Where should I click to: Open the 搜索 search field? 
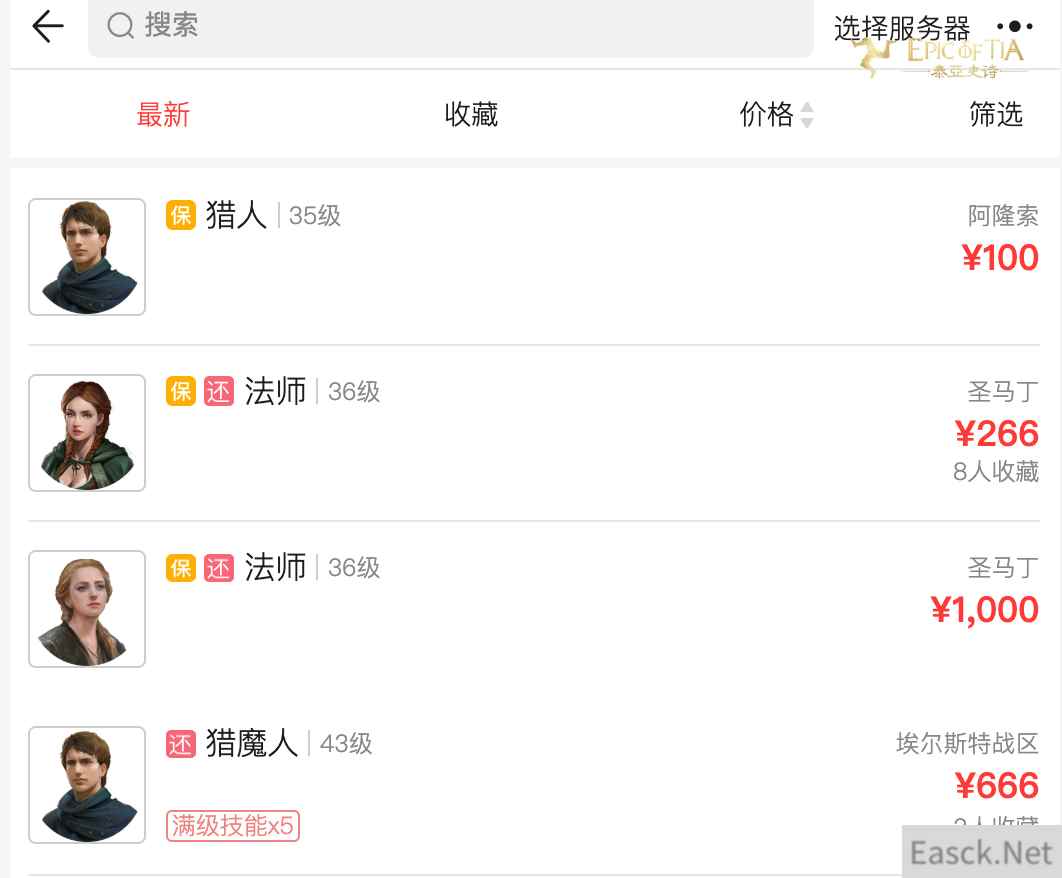tap(450, 27)
